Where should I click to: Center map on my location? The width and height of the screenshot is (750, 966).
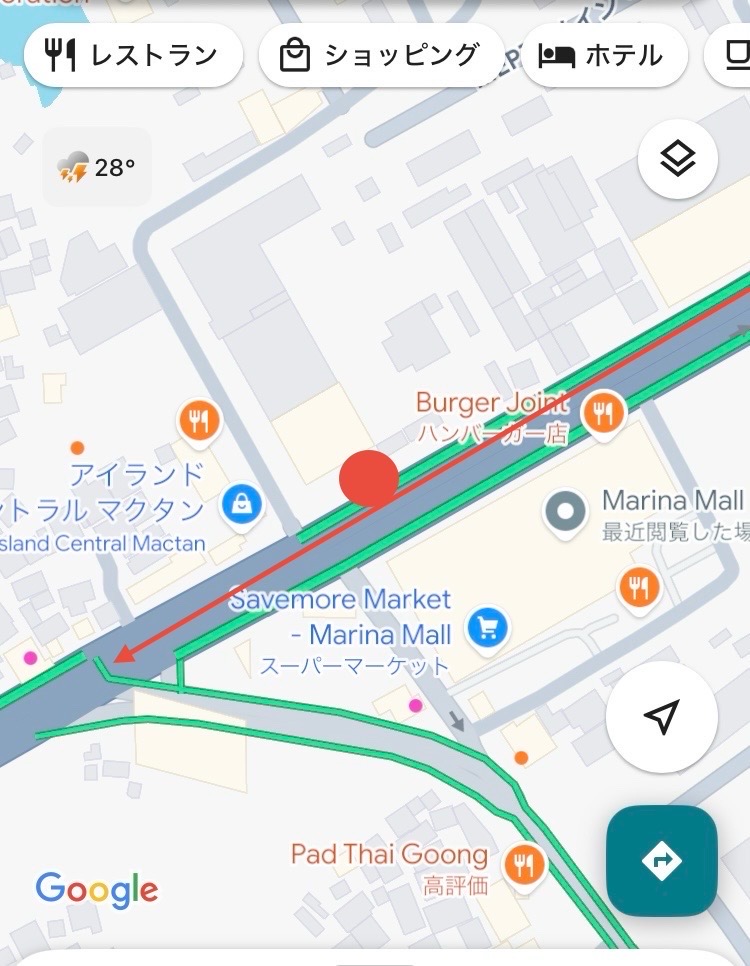point(661,716)
